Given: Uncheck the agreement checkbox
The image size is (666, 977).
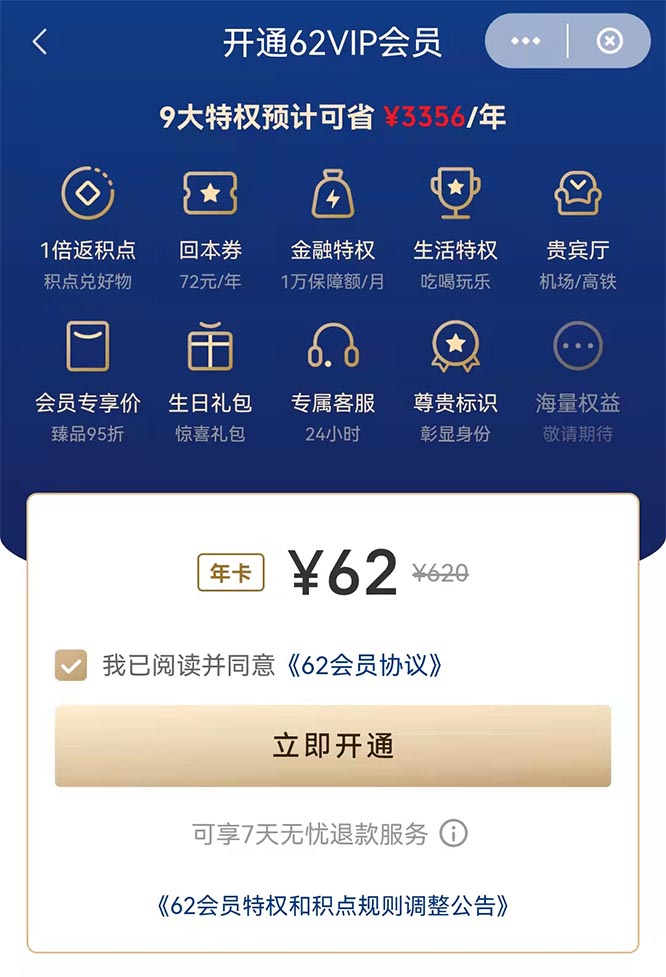Looking at the screenshot, I should tap(70, 666).
